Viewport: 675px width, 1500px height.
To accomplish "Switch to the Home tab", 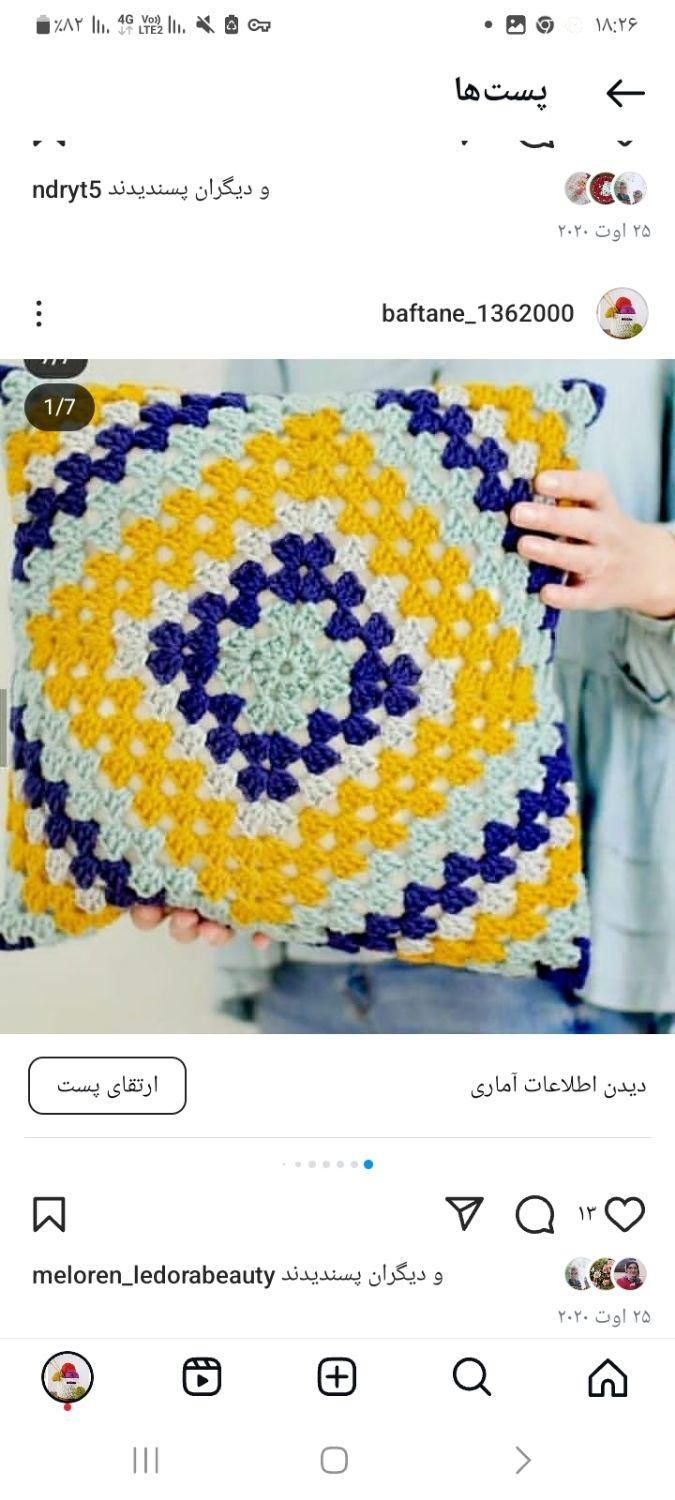I will [607, 1378].
